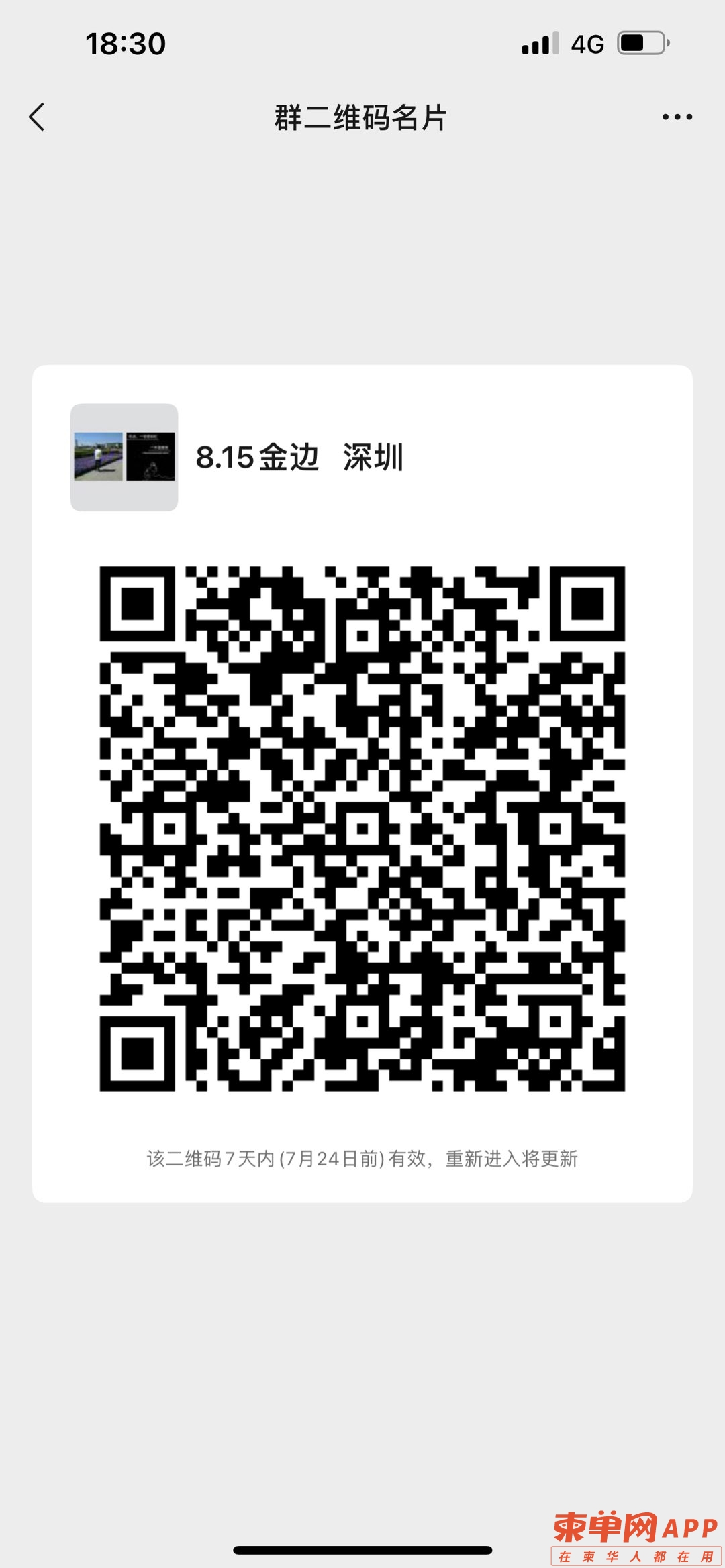Screen dimensions: 725x1568
Task: Go back using the top-left arrow
Action: [x=37, y=117]
